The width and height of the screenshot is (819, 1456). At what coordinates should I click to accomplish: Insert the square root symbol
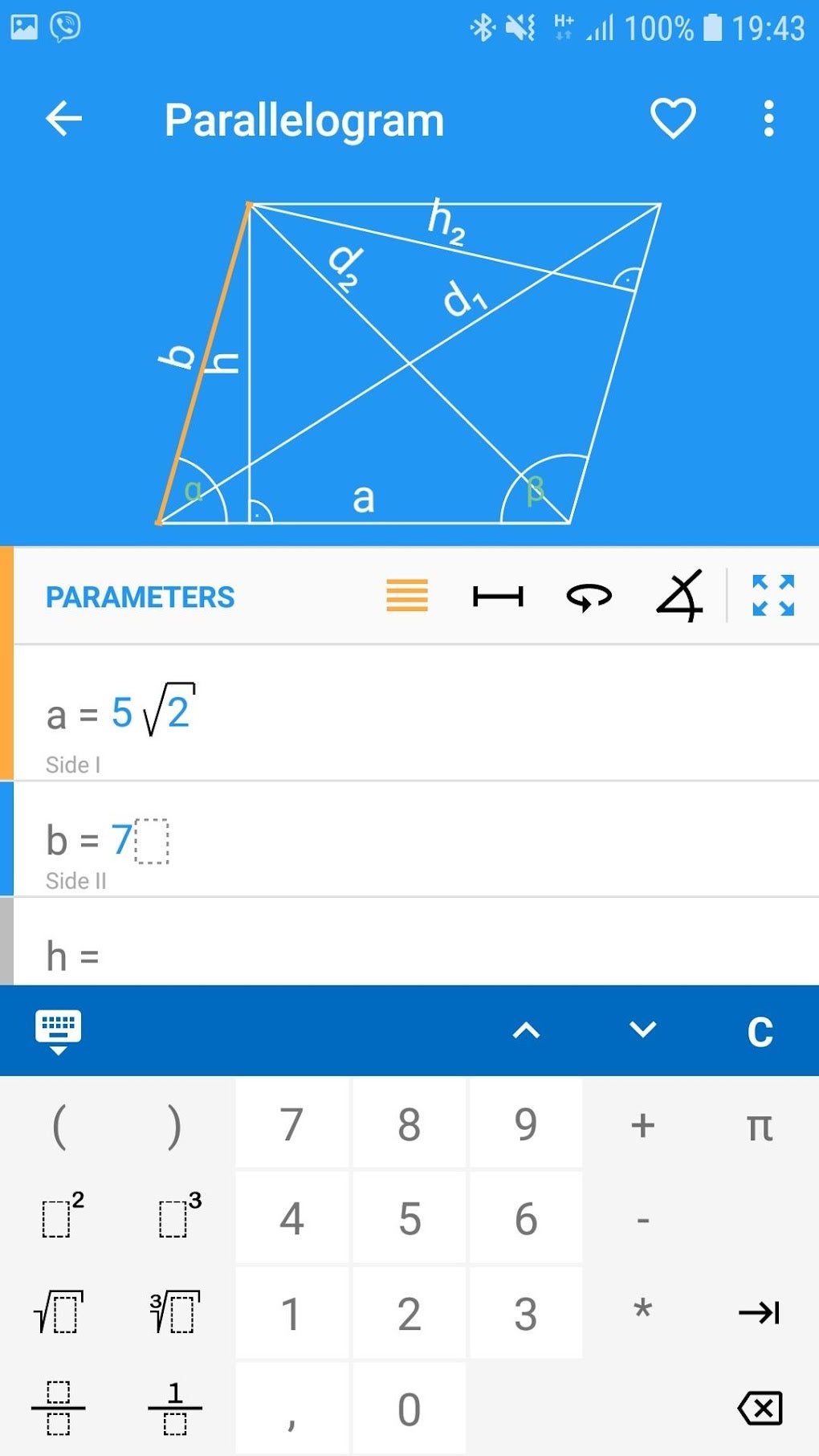pyautogui.click(x=59, y=1313)
